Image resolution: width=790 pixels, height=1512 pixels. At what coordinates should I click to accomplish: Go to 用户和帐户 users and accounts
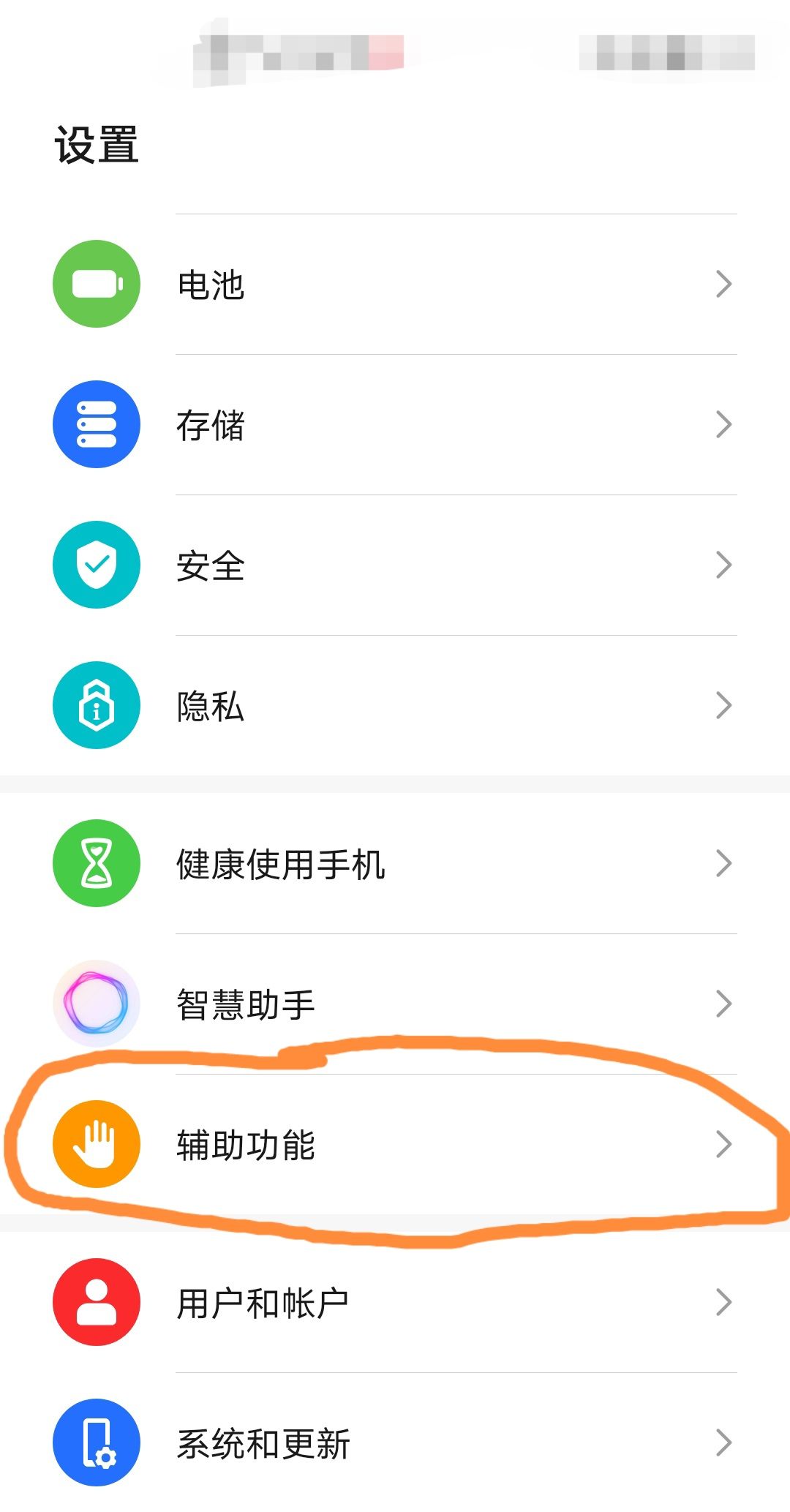tap(395, 1302)
